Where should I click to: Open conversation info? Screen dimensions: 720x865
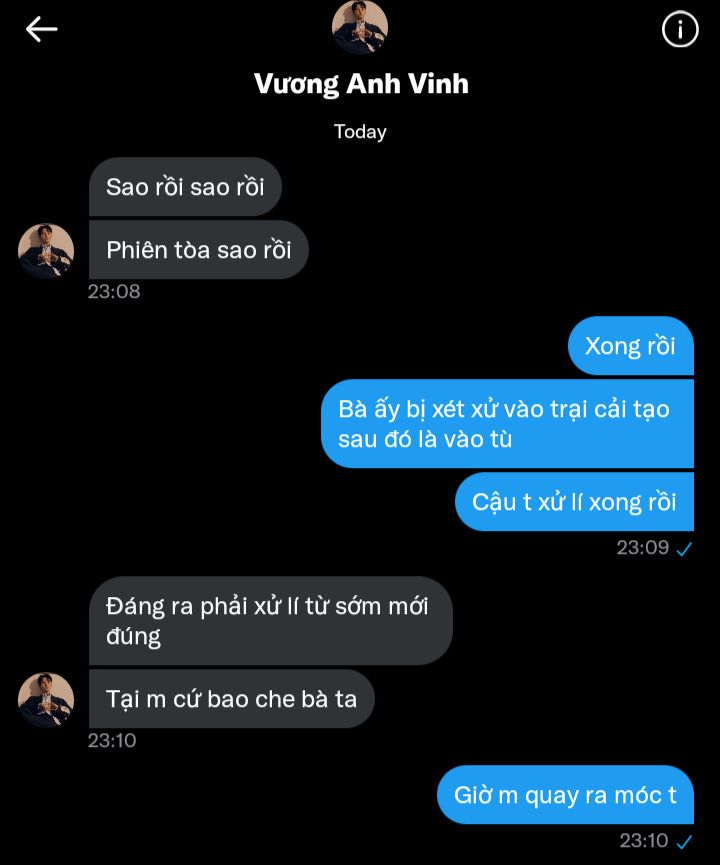680,31
